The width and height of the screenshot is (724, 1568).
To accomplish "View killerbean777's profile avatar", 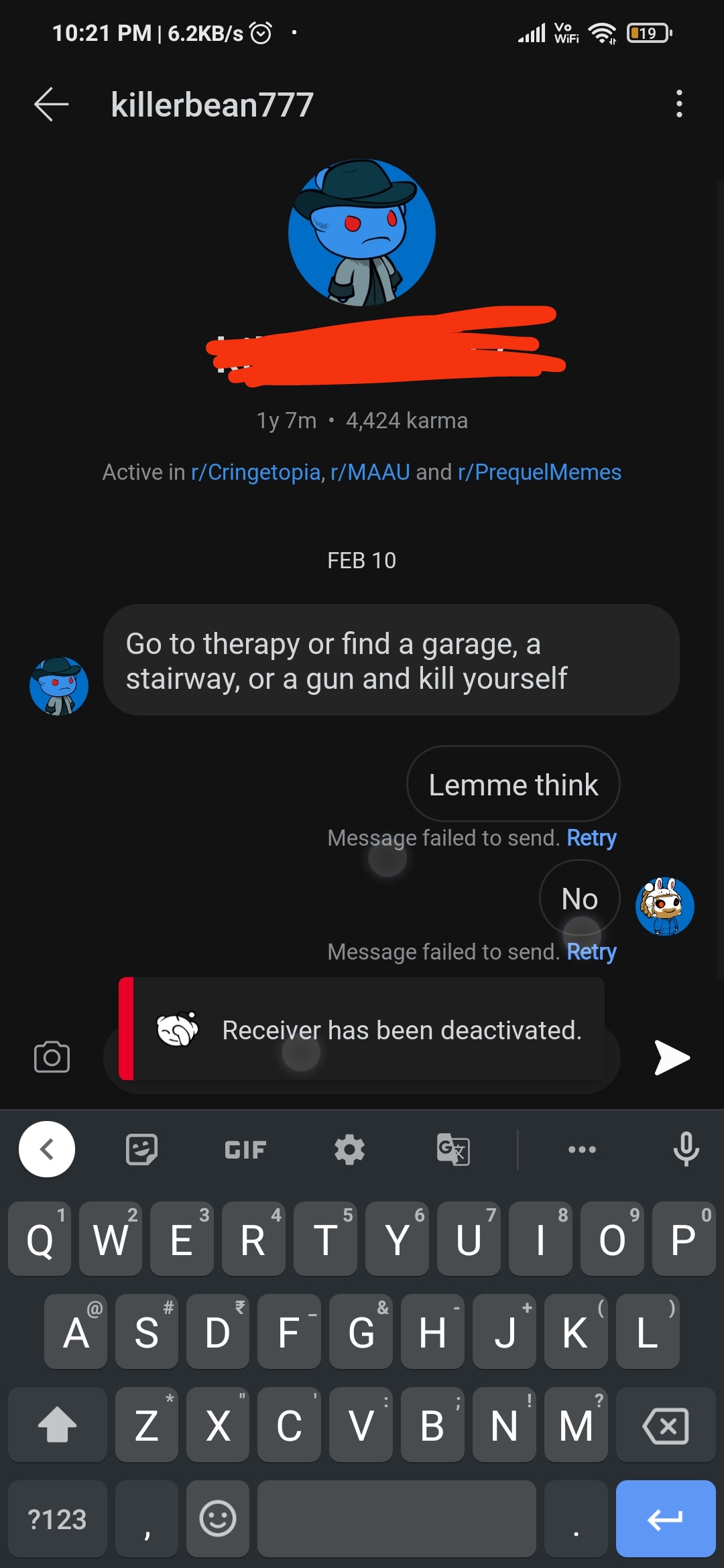I will pos(362,233).
